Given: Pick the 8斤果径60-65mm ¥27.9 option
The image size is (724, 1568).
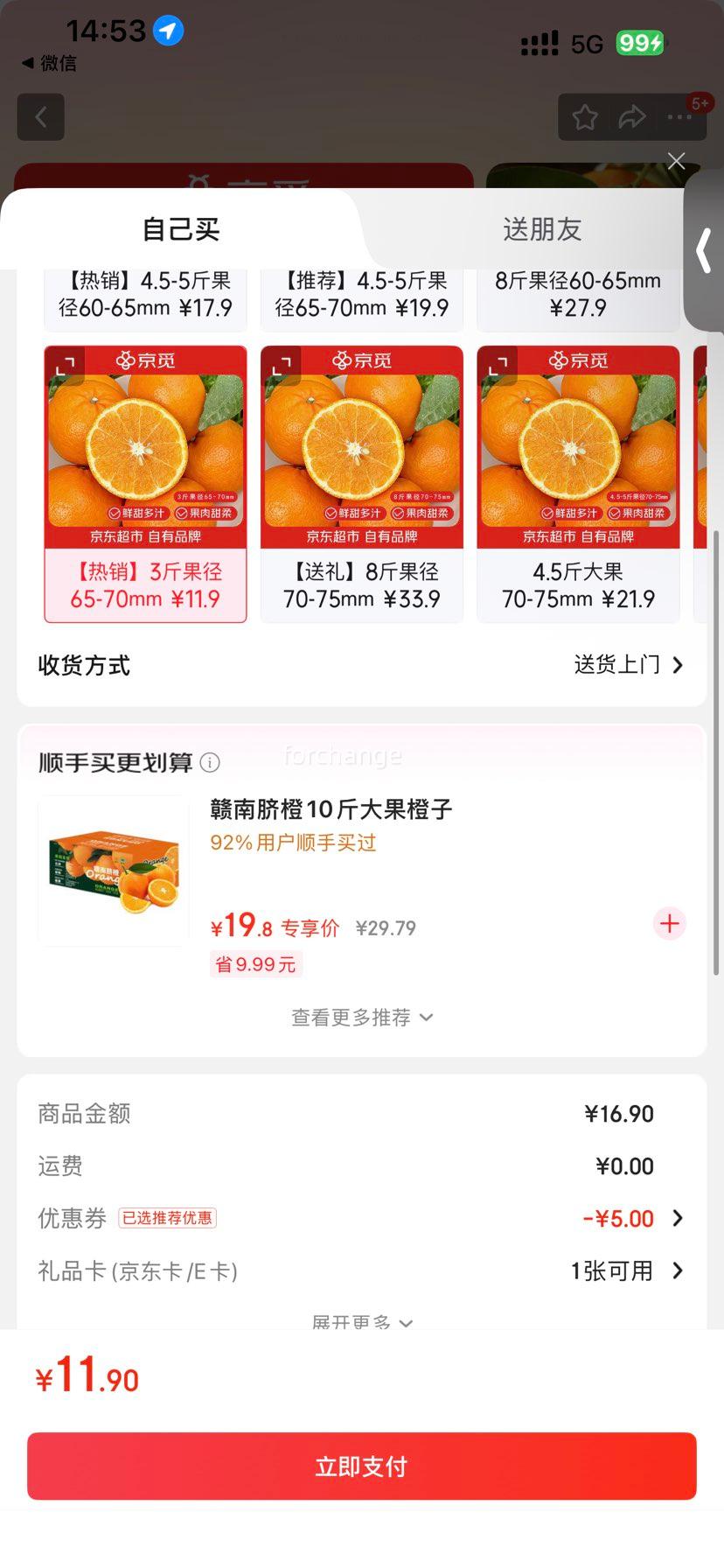Looking at the screenshot, I should click(578, 296).
